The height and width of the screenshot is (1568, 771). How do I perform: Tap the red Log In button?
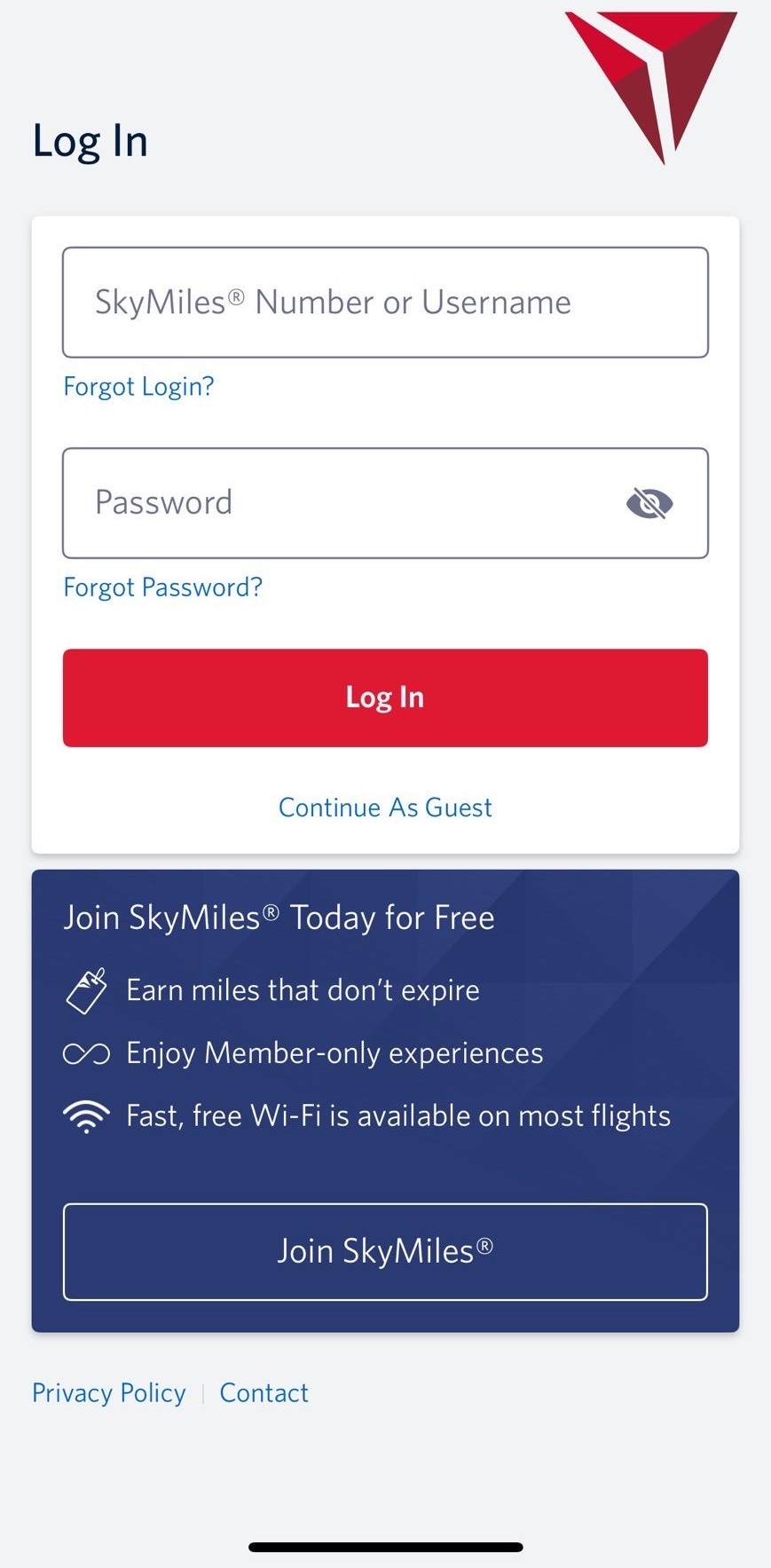point(385,697)
